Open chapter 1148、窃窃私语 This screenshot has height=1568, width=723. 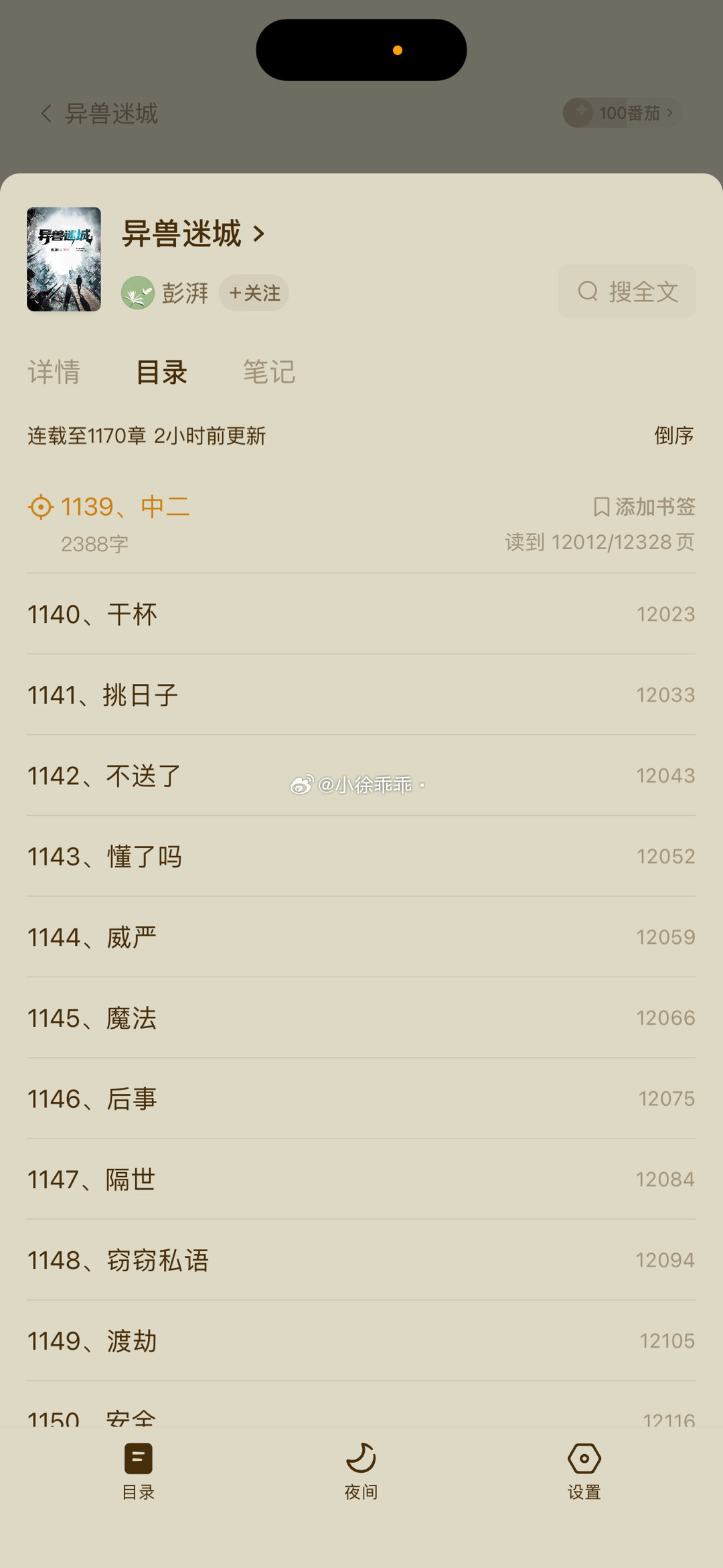[361, 1260]
